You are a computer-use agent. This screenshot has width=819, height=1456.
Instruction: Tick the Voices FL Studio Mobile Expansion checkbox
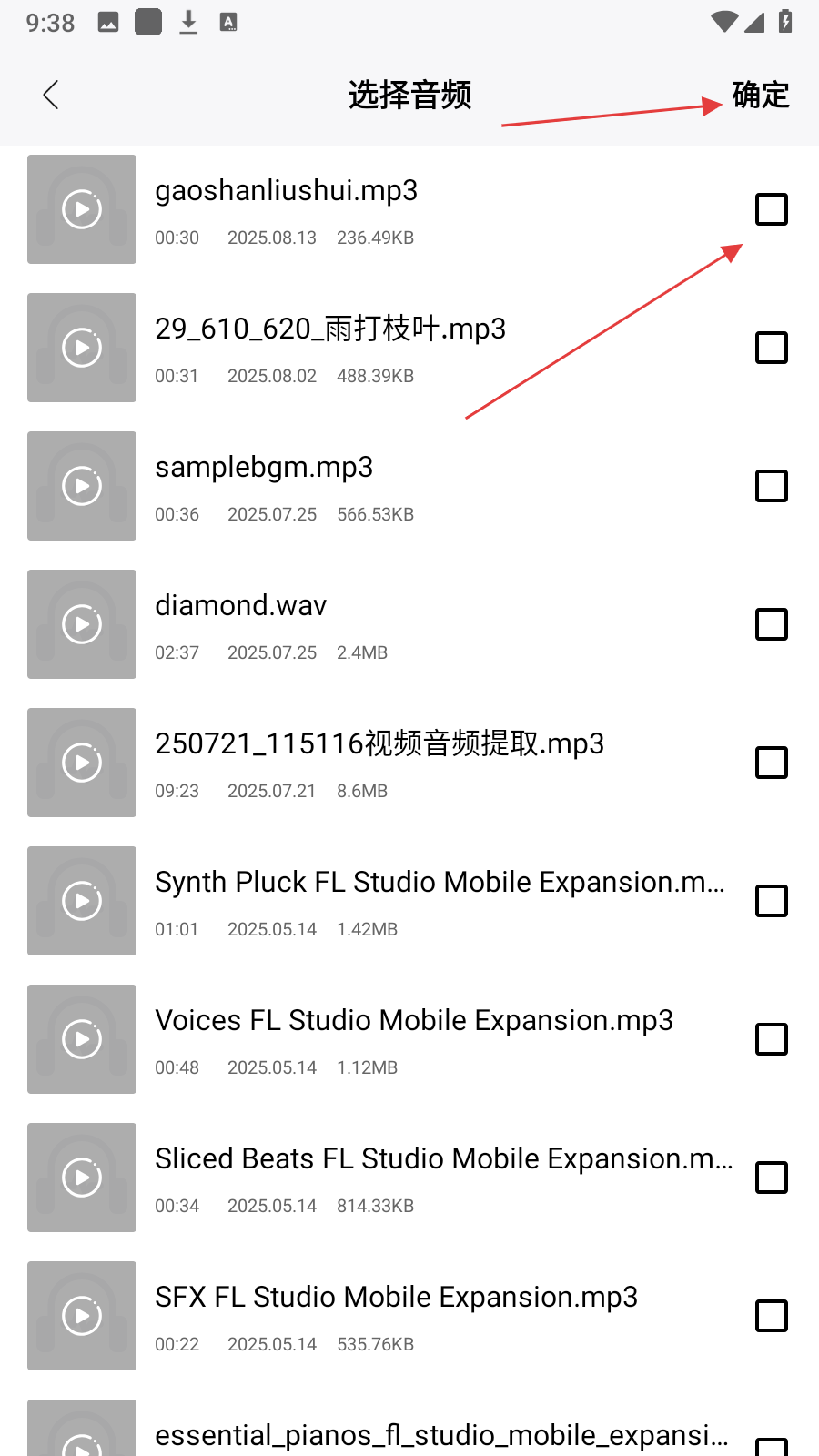click(771, 1039)
